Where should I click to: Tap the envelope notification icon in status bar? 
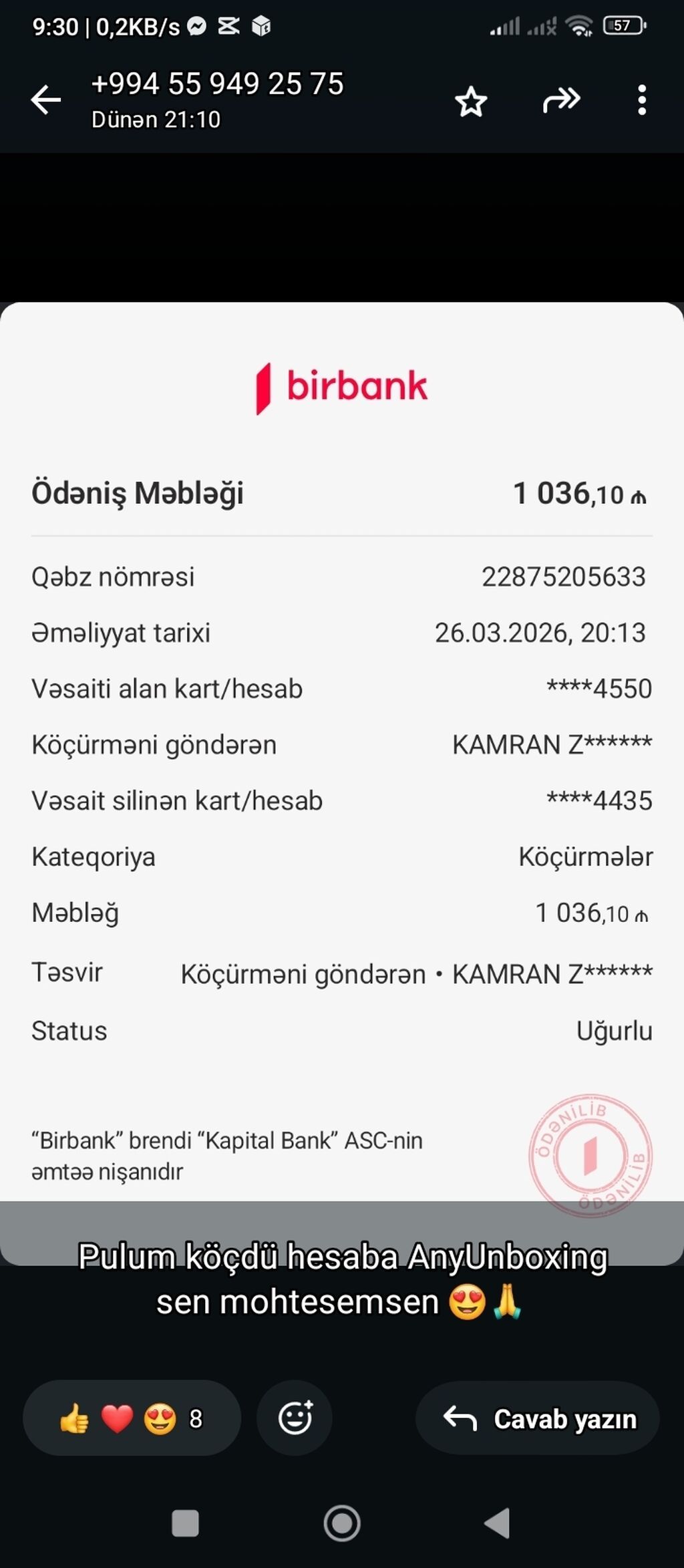(230, 25)
